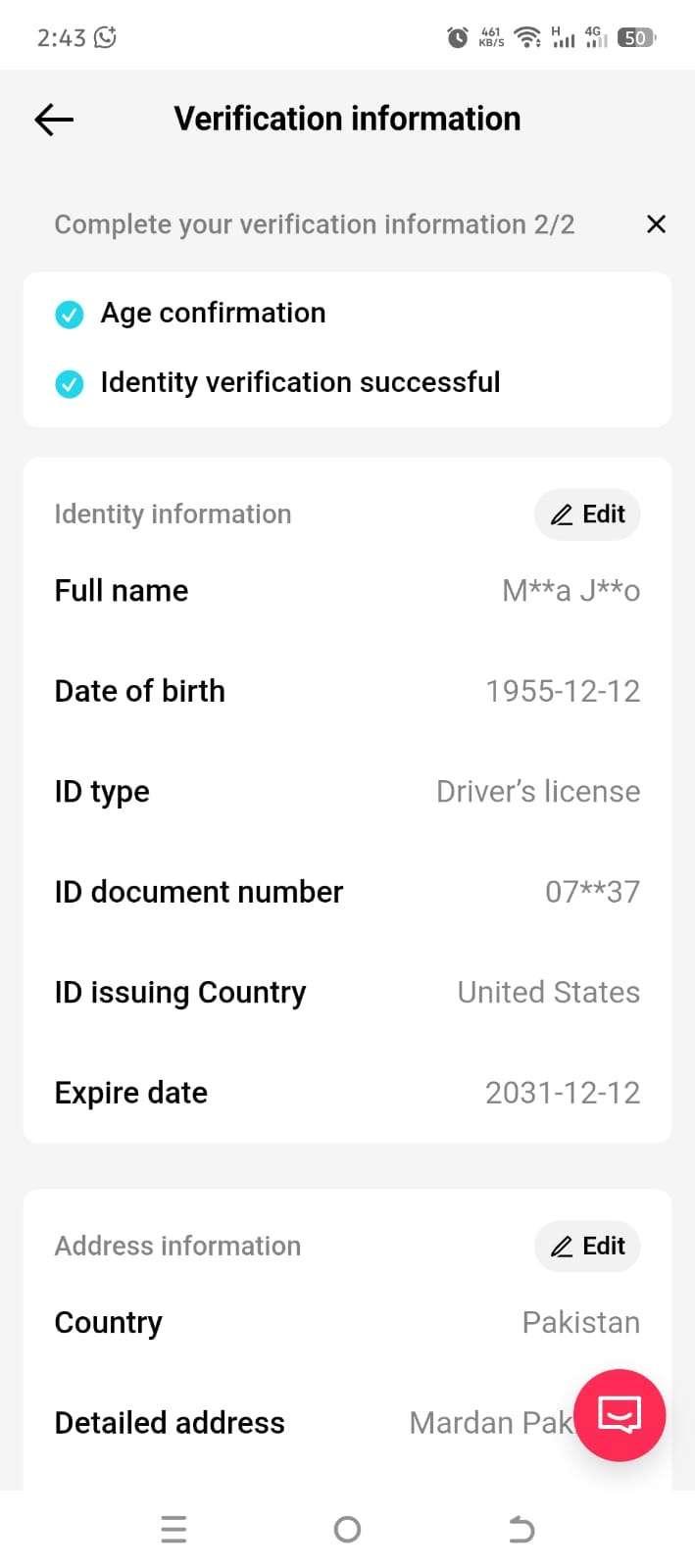Viewport: 695px width, 1568px height.
Task: Go back using the top-left arrow
Action: (x=54, y=120)
